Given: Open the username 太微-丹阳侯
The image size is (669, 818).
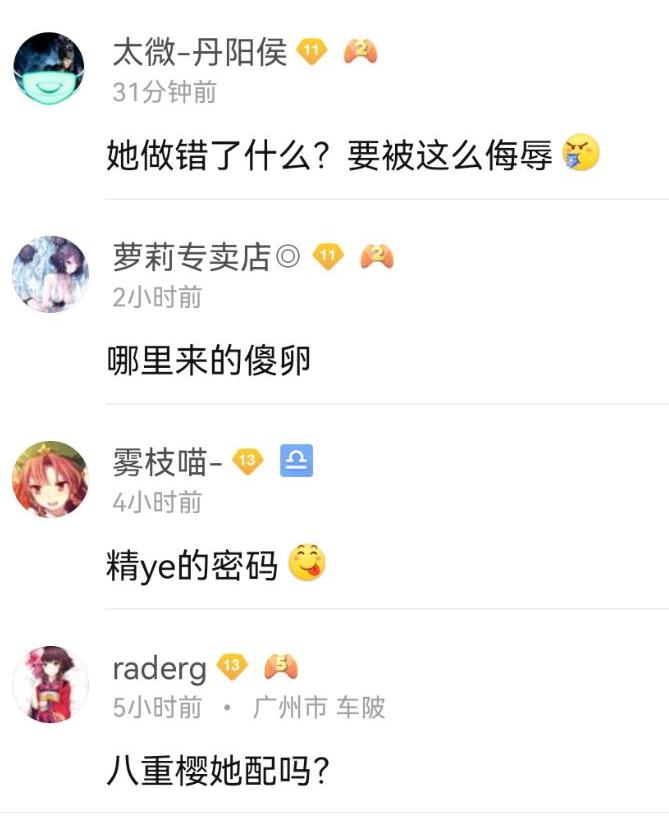Looking at the screenshot, I should pyautogui.click(x=200, y=52).
